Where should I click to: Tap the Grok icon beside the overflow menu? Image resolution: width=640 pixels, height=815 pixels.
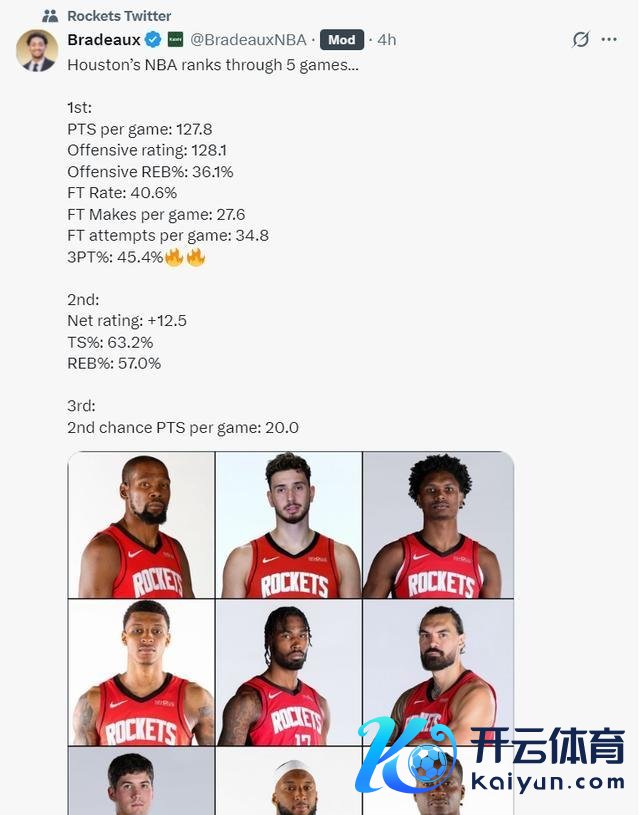[x=580, y=40]
